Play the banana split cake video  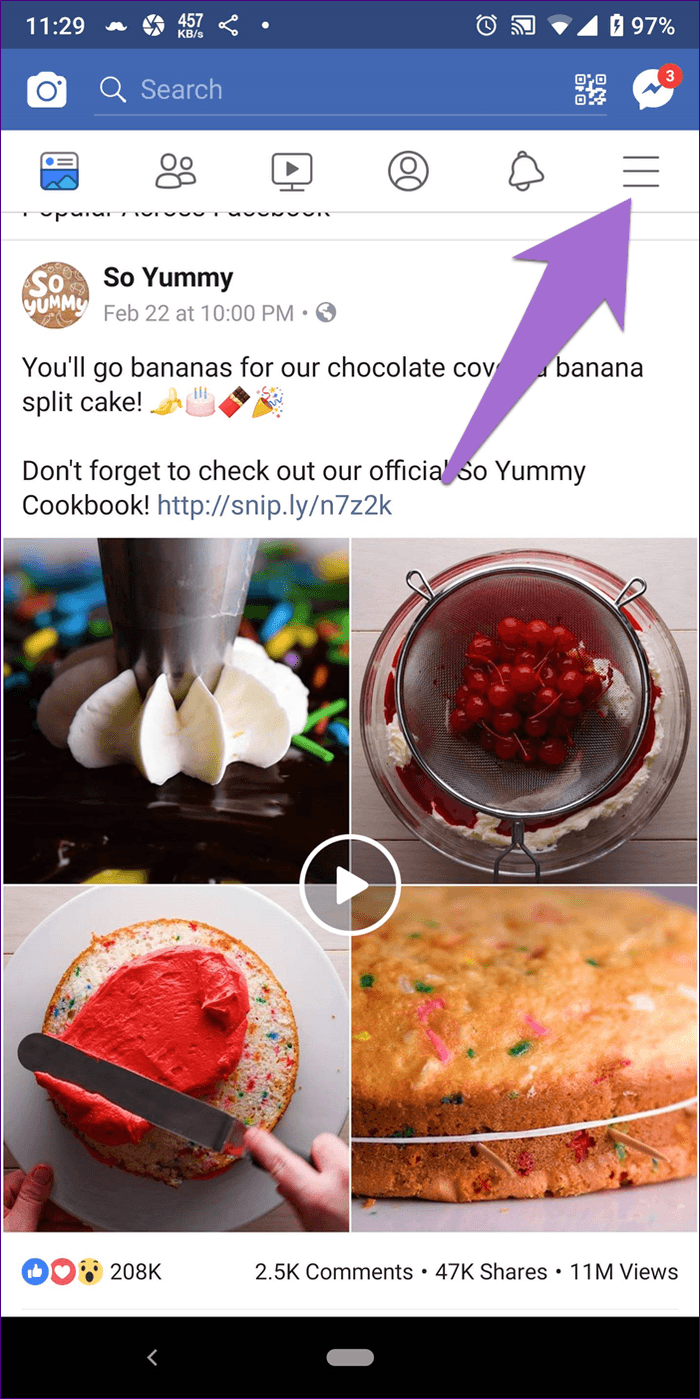click(x=350, y=885)
